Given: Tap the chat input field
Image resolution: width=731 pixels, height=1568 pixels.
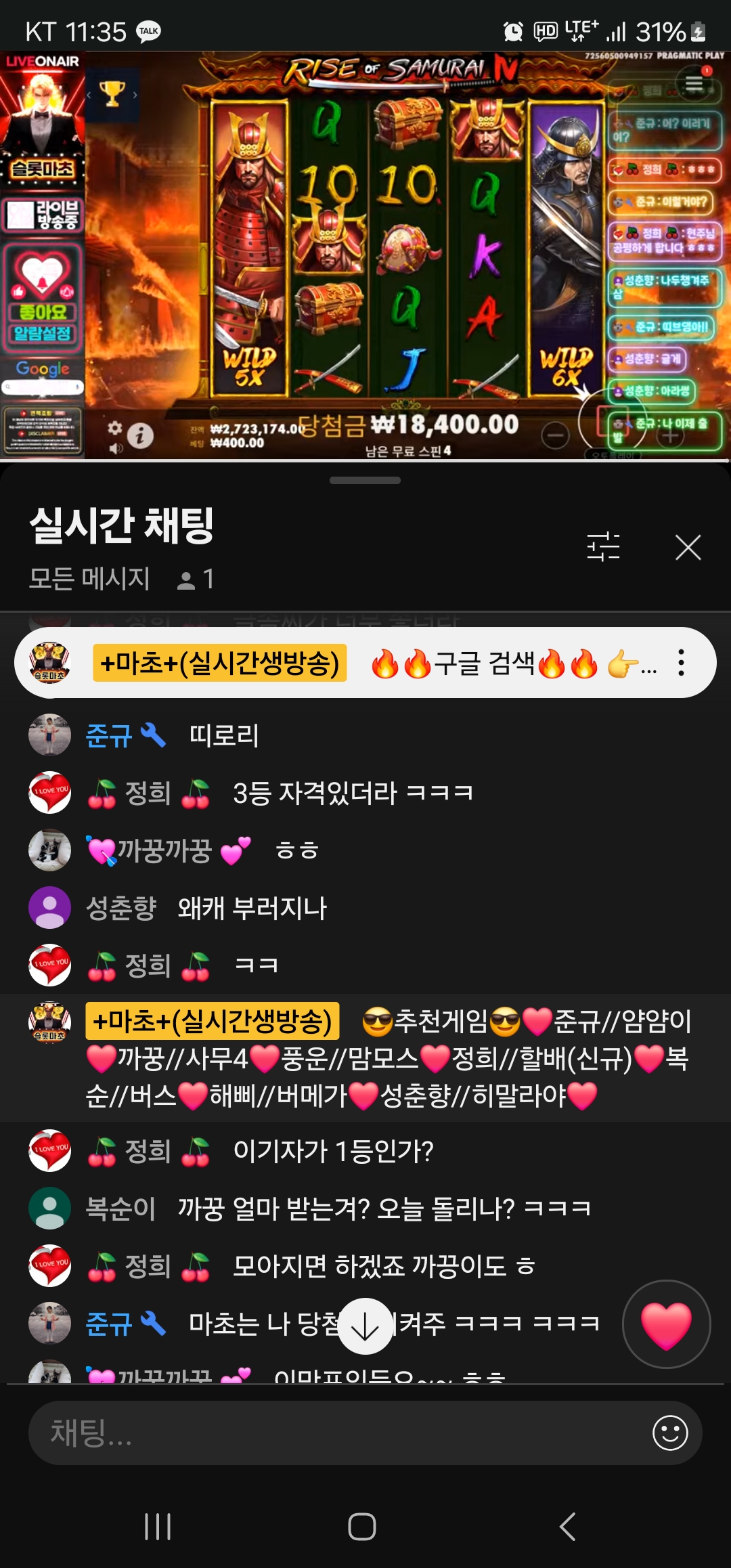Looking at the screenshot, I should tap(338, 1433).
